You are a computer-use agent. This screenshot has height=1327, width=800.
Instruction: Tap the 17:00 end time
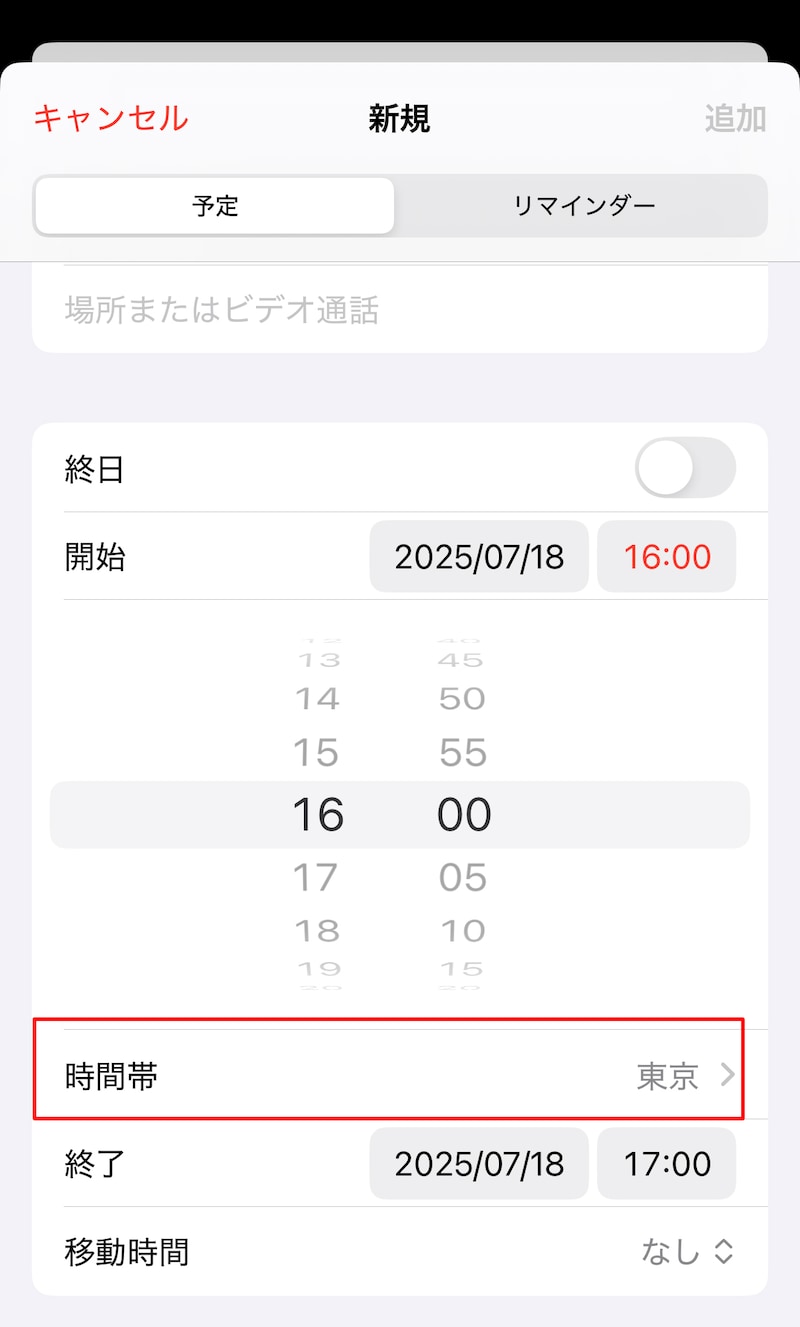tap(666, 1163)
